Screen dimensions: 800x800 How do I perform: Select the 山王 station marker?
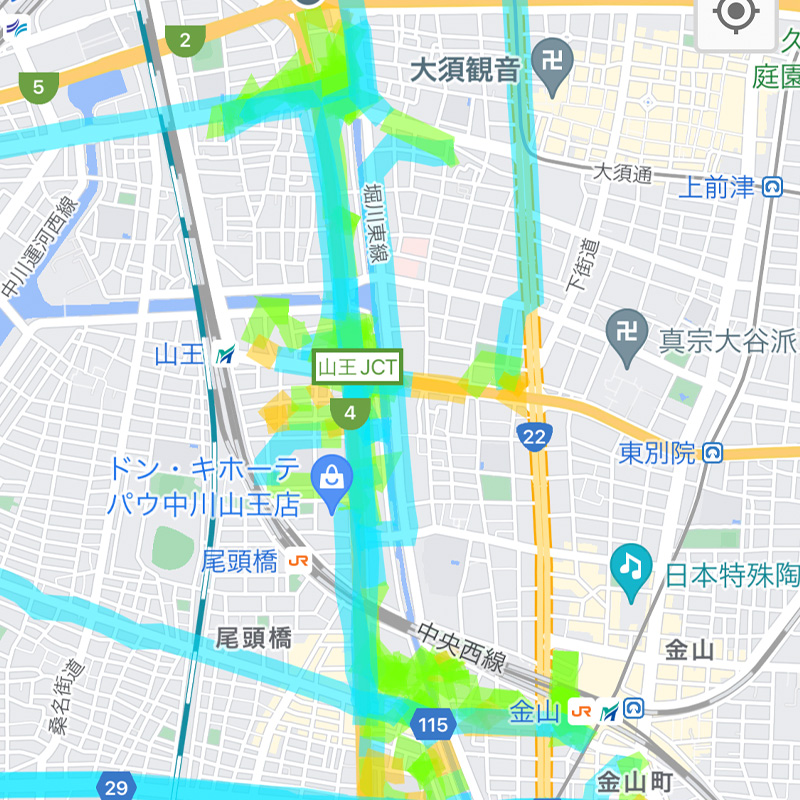coord(229,354)
